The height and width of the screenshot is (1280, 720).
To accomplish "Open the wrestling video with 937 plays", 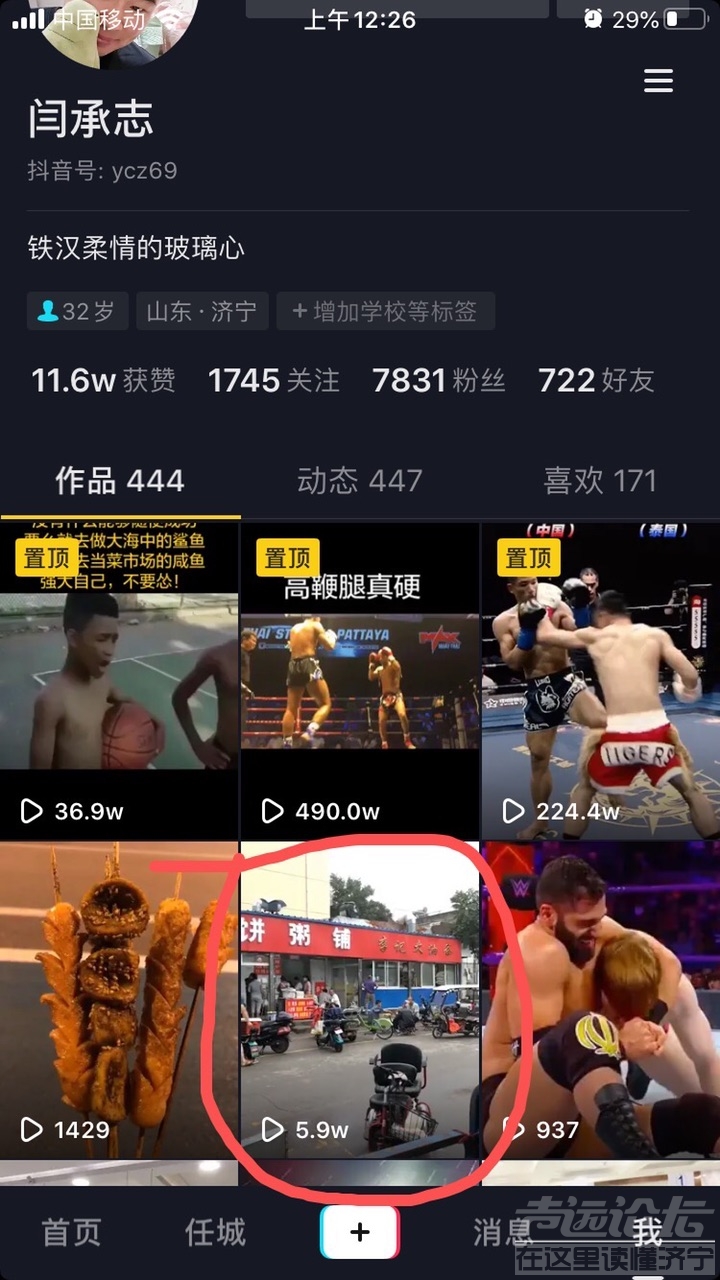I will (x=600, y=1000).
